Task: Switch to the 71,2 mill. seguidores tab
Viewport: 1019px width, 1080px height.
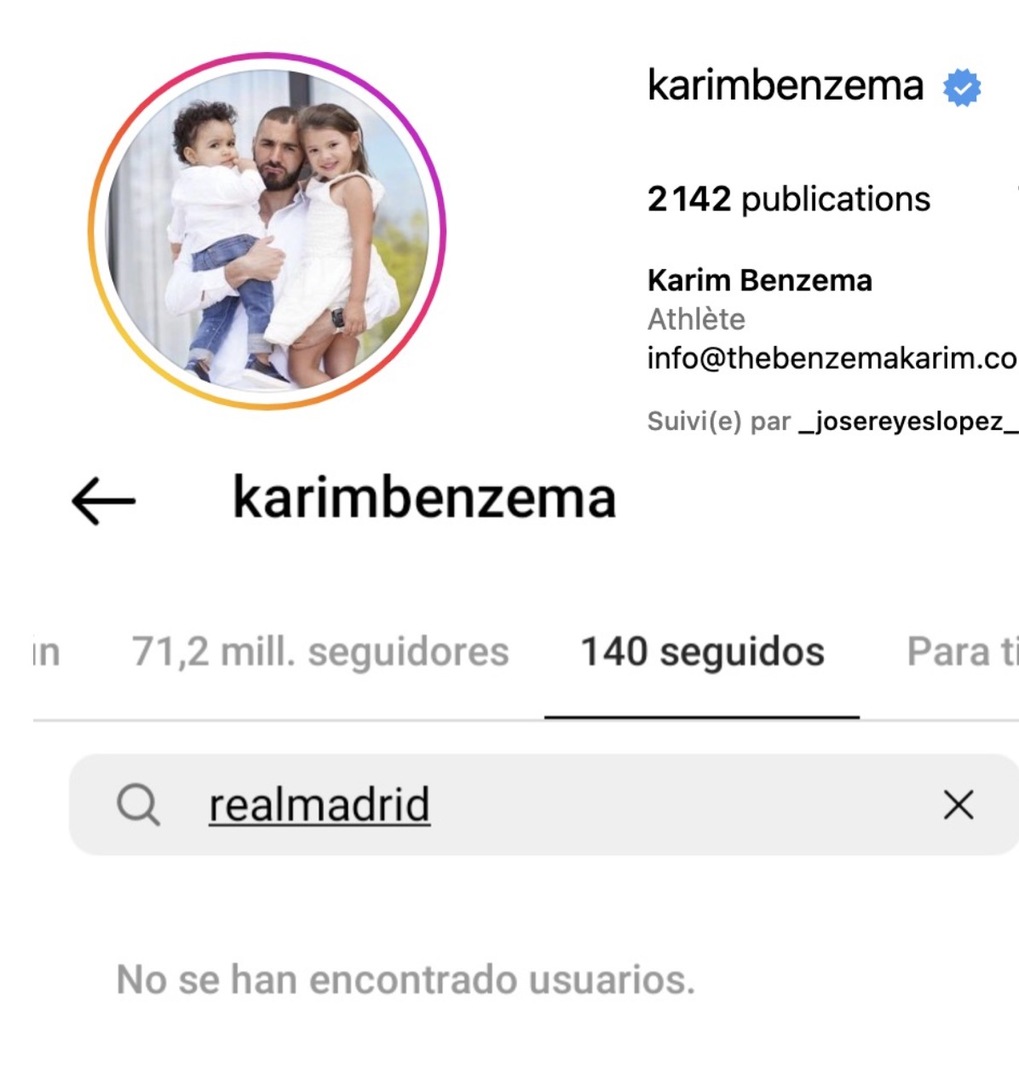Action: pyautogui.click(x=320, y=653)
